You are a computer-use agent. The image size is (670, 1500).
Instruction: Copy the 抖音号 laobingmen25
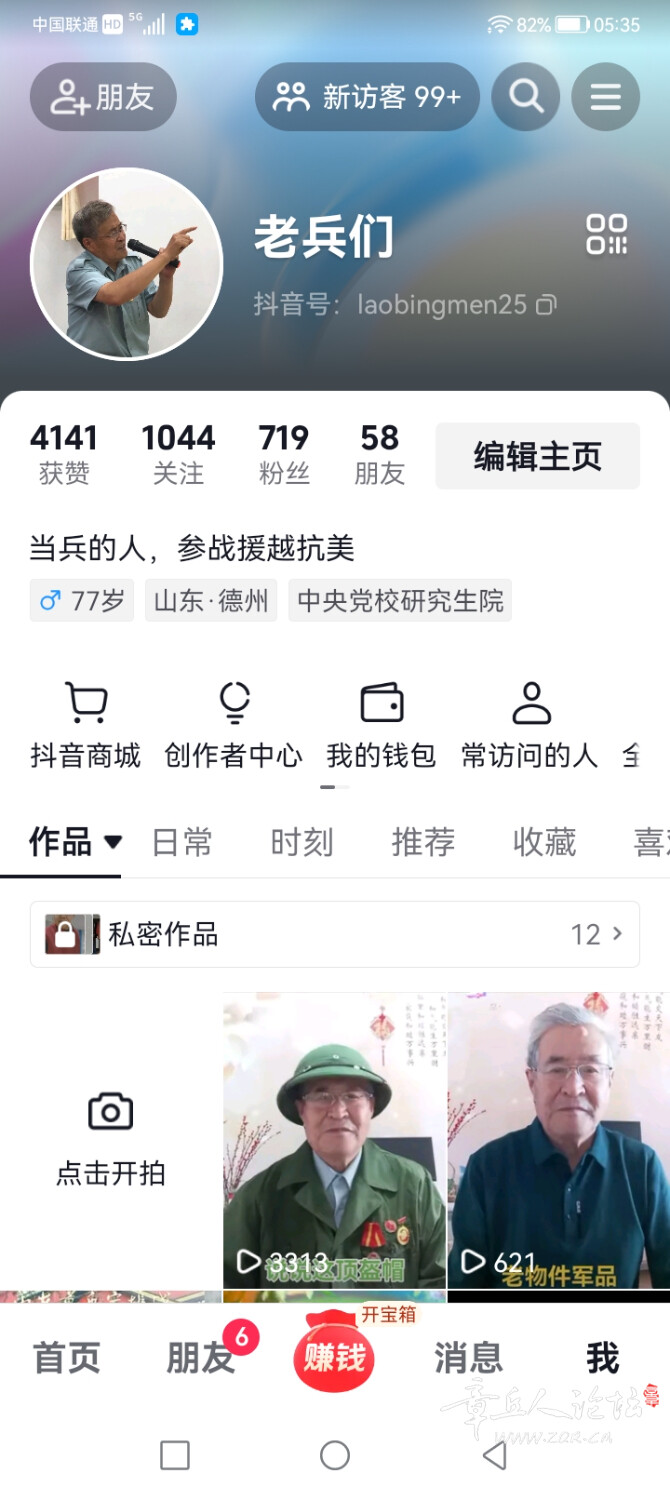(x=547, y=305)
